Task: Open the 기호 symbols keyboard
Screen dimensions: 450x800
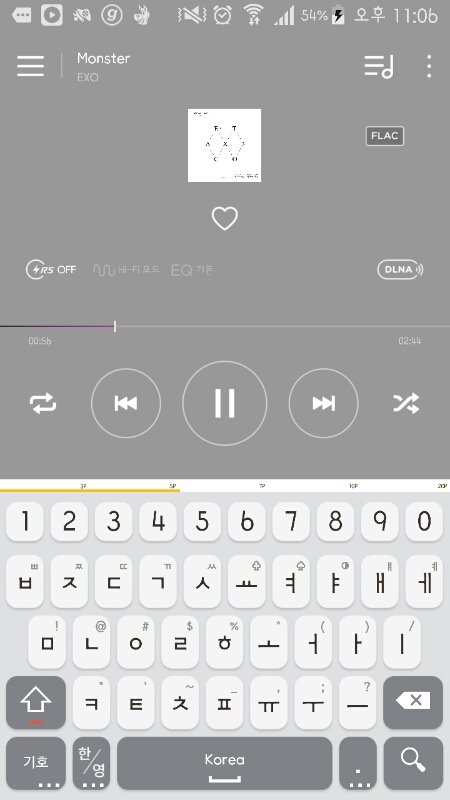Action: 36,763
